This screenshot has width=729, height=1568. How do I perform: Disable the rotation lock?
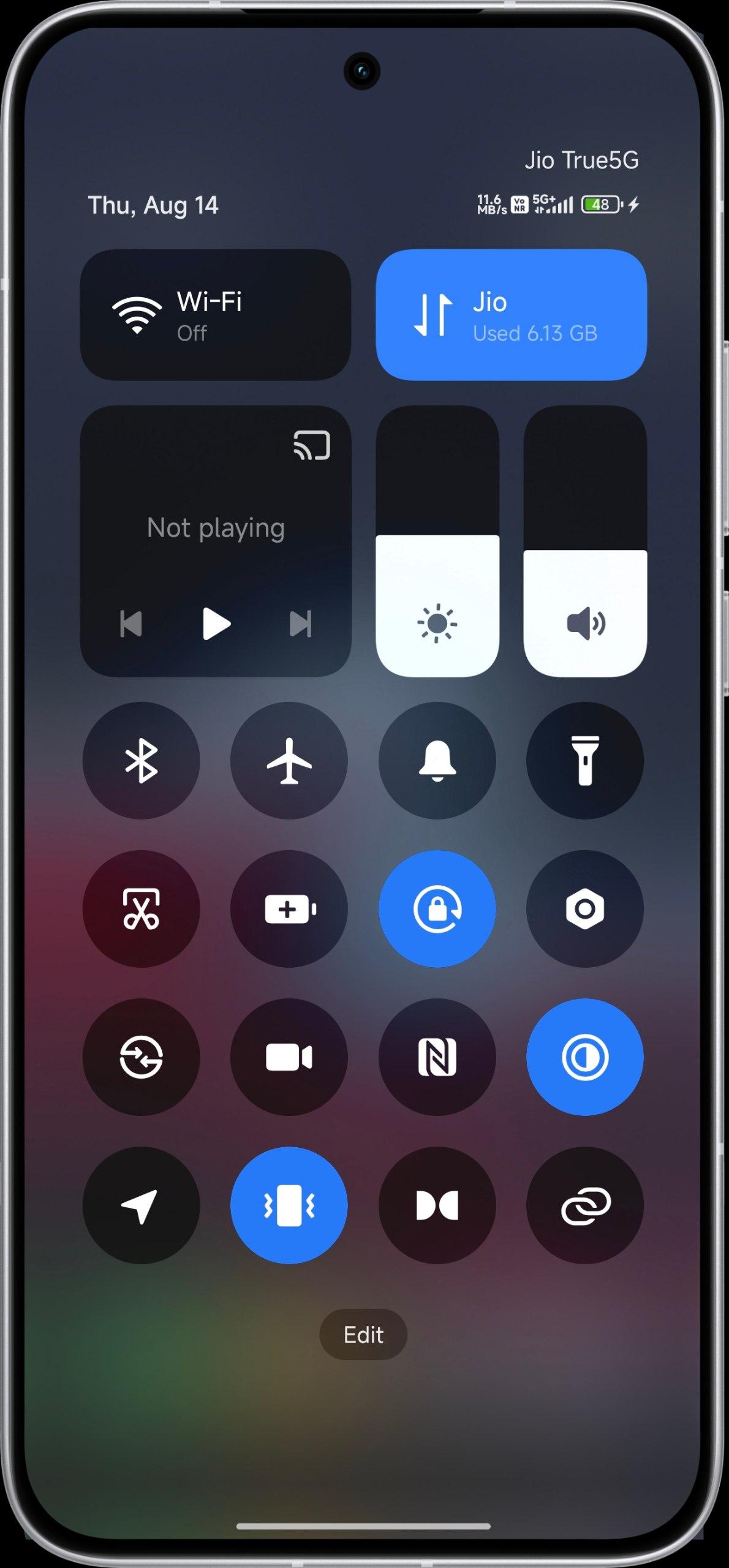pyautogui.click(x=437, y=909)
